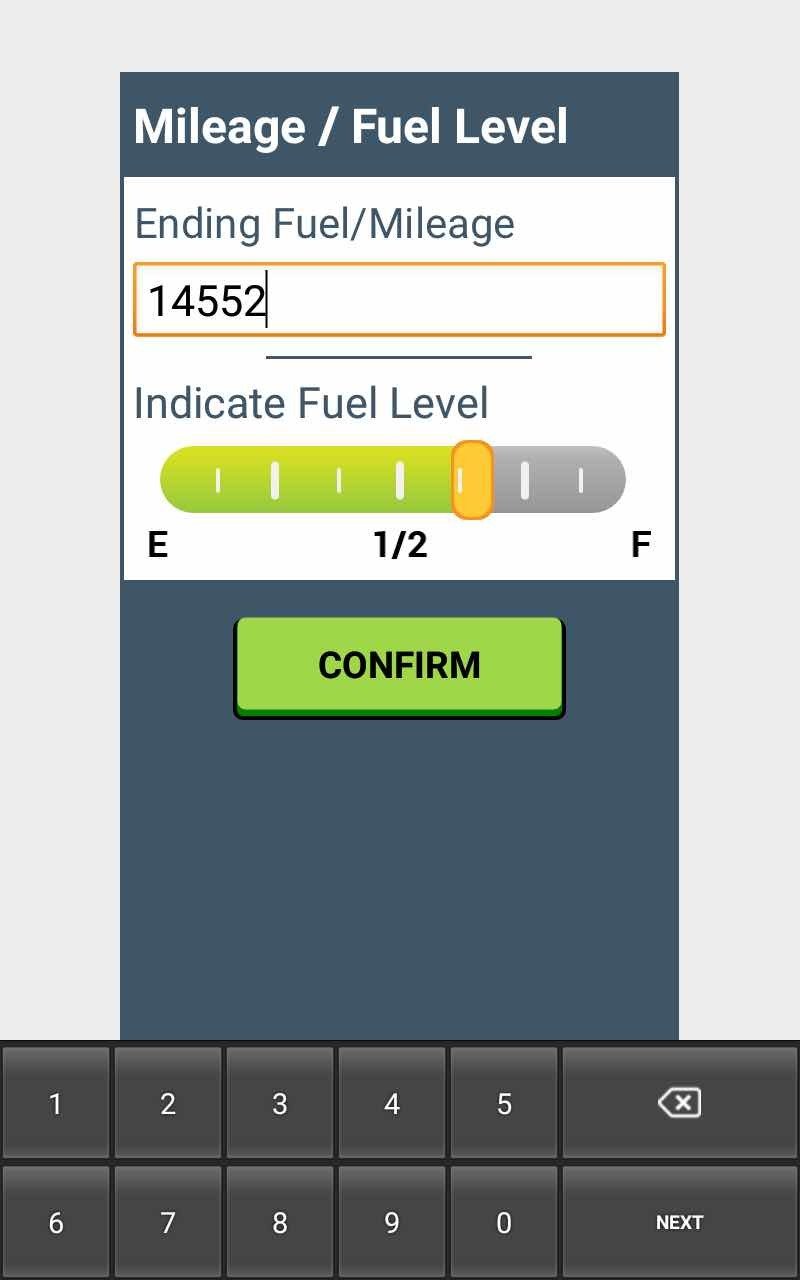This screenshot has height=1280, width=800.
Task: Enter digit 9 on the keypad
Action: (x=392, y=1222)
